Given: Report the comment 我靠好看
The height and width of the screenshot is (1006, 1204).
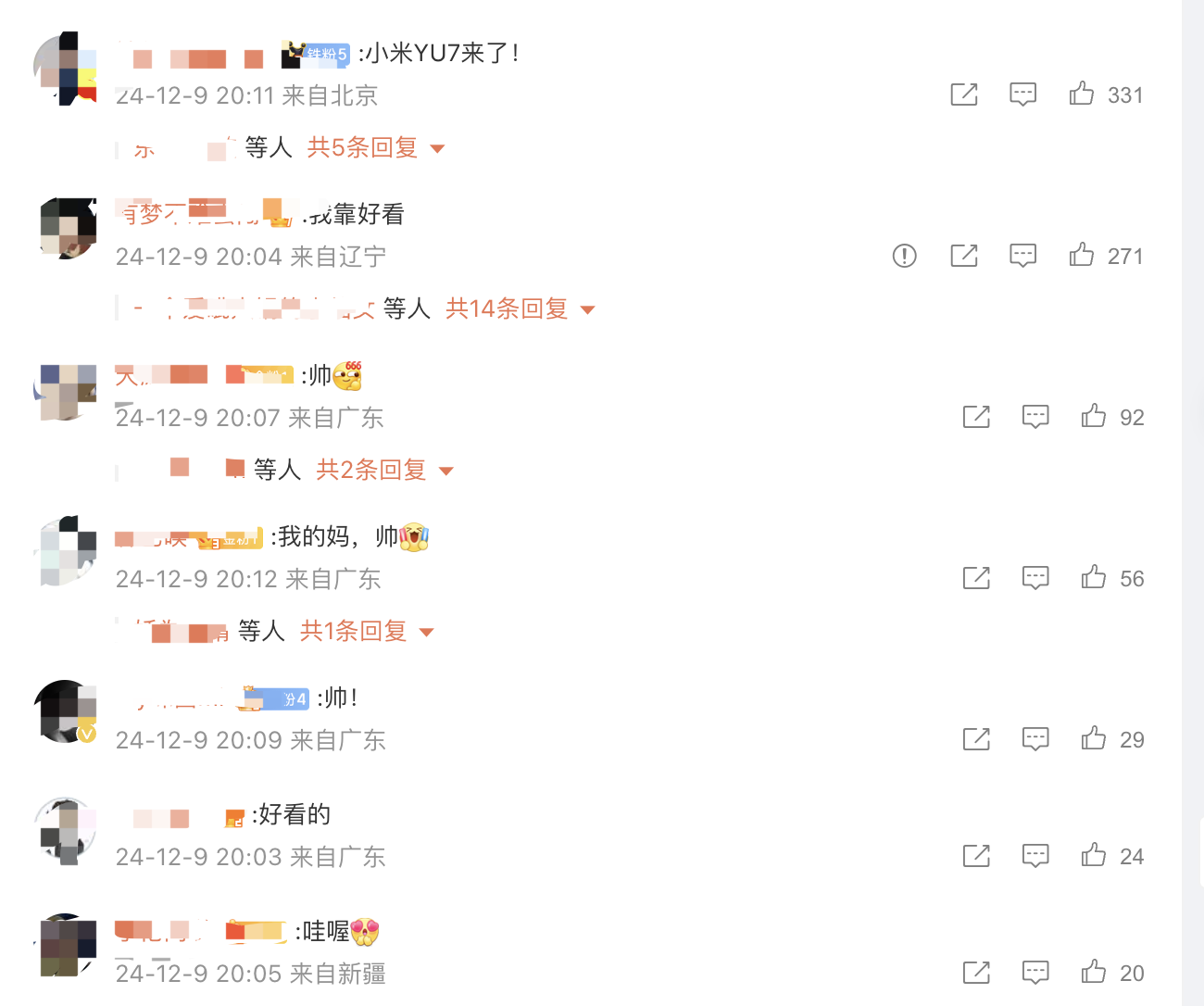Looking at the screenshot, I should (x=904, y=256).
